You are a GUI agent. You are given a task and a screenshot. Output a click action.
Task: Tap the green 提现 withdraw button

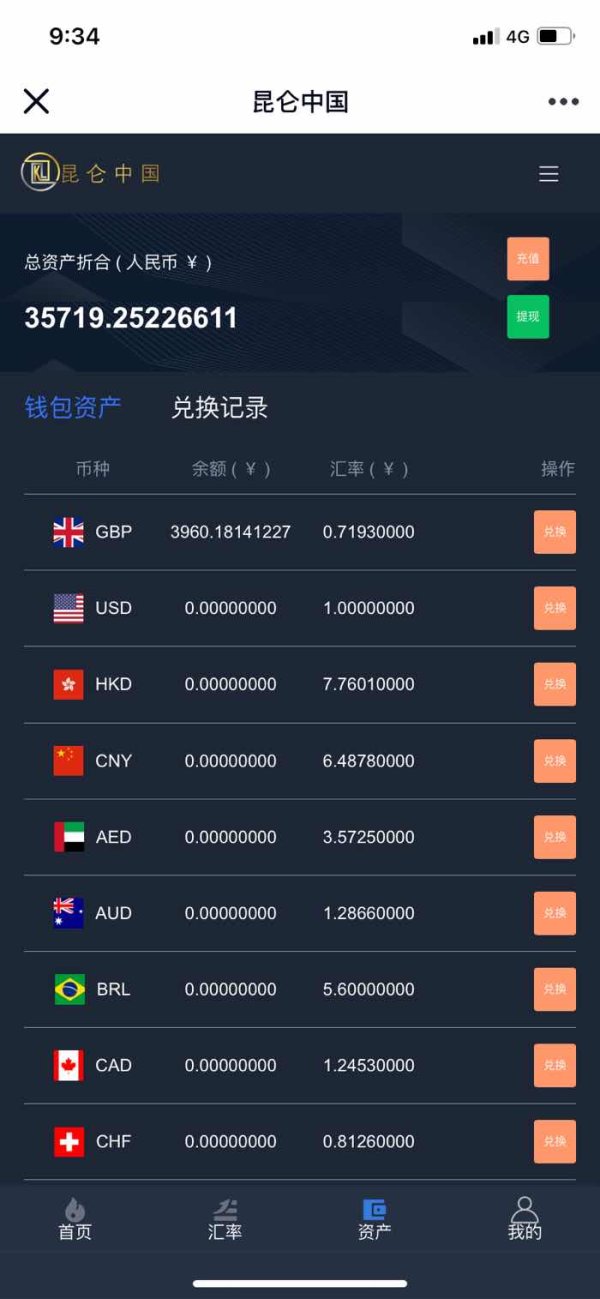tap(528, 317)
